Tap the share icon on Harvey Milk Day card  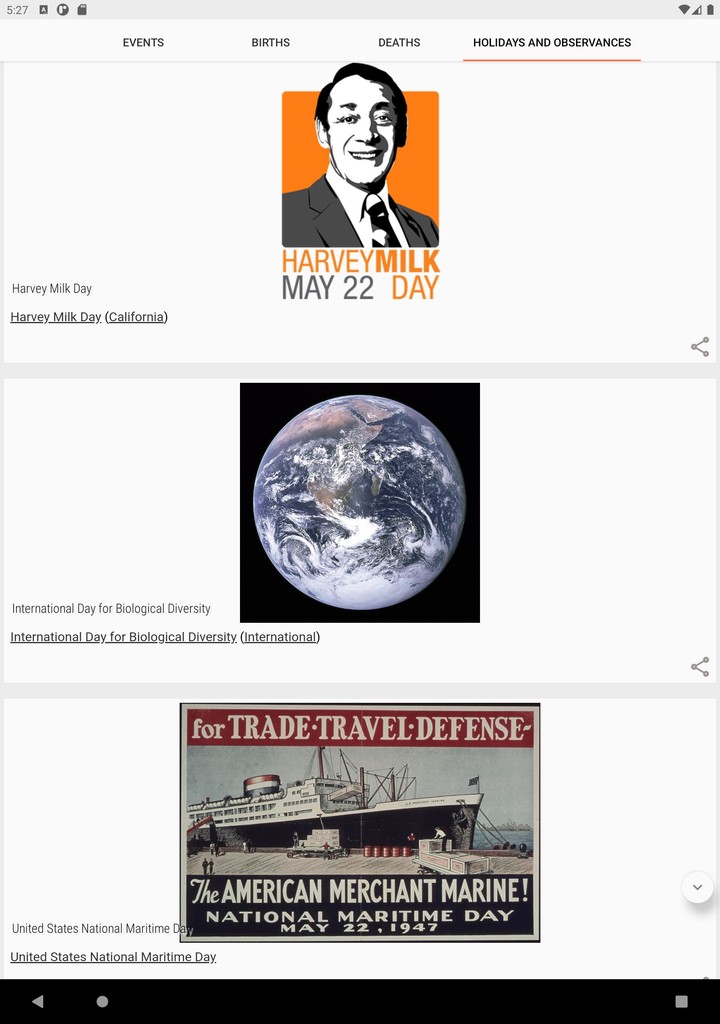tap(699, 346)
